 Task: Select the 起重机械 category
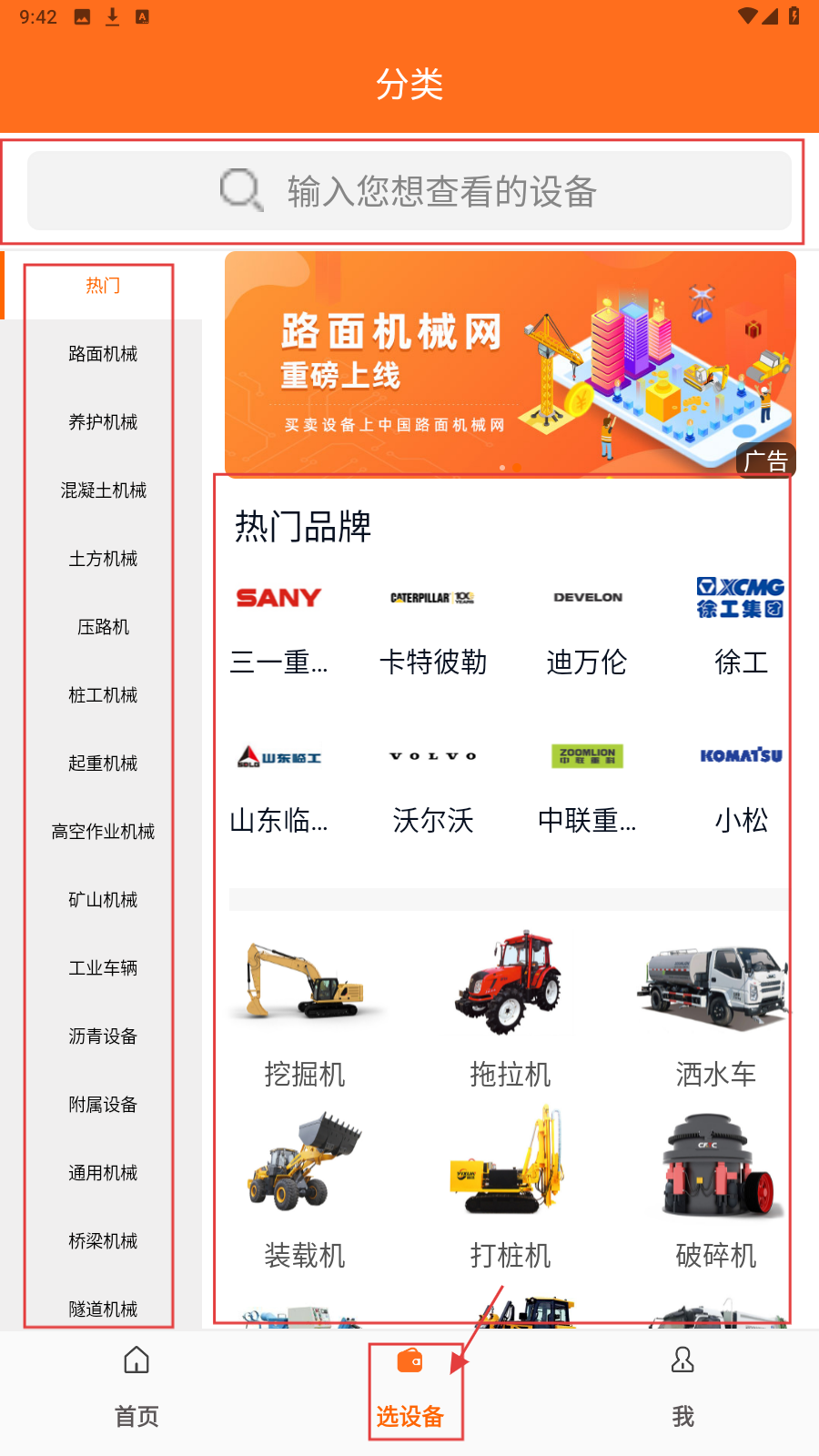tap(103, 763)
